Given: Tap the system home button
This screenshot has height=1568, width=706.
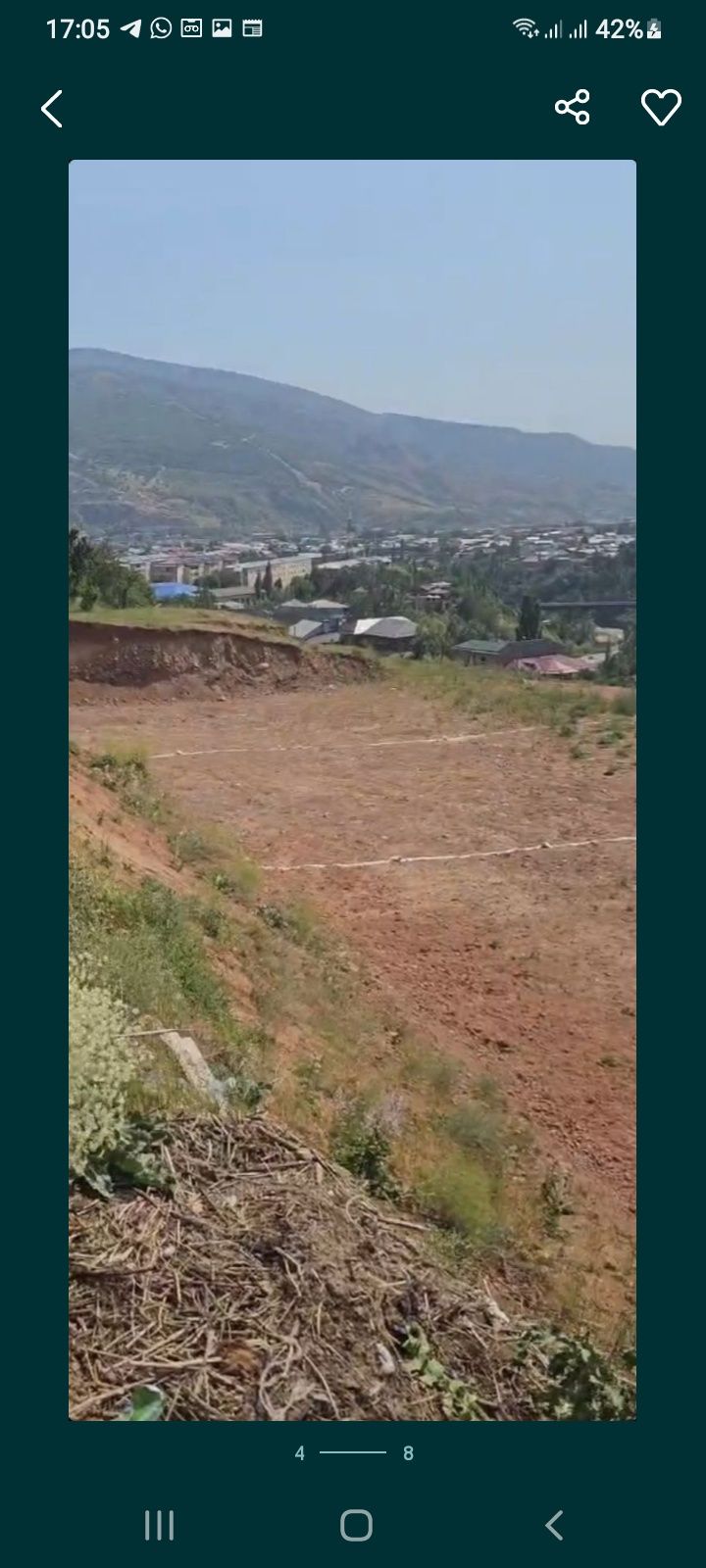Looking at the screenshot, I should [356, 1525].
